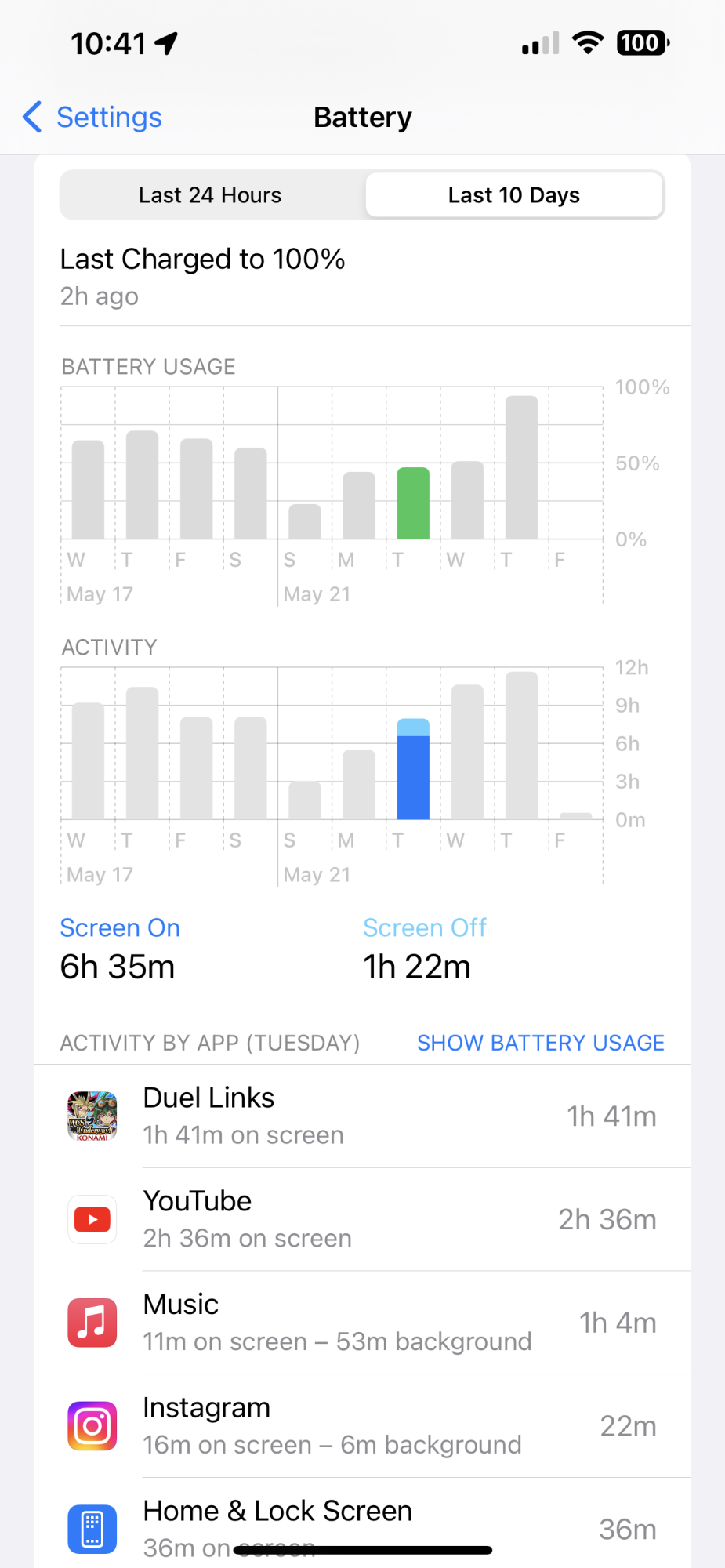
Task: Select the May 17 Wednesday battery usage bar
Action: click(88, 490)
